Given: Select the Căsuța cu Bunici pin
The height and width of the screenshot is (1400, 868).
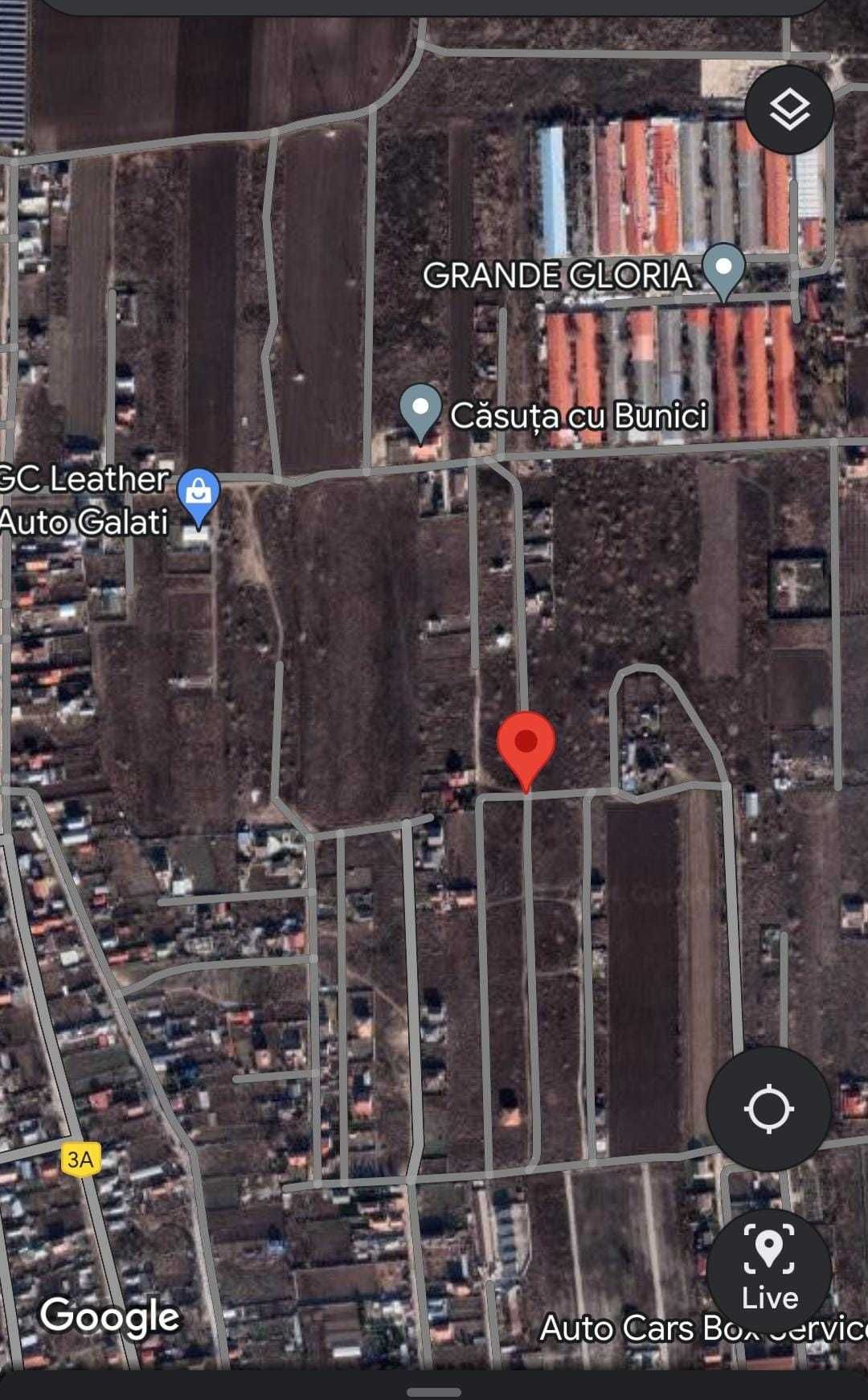Looking at the screenshot, I should (x=421, y=409).
